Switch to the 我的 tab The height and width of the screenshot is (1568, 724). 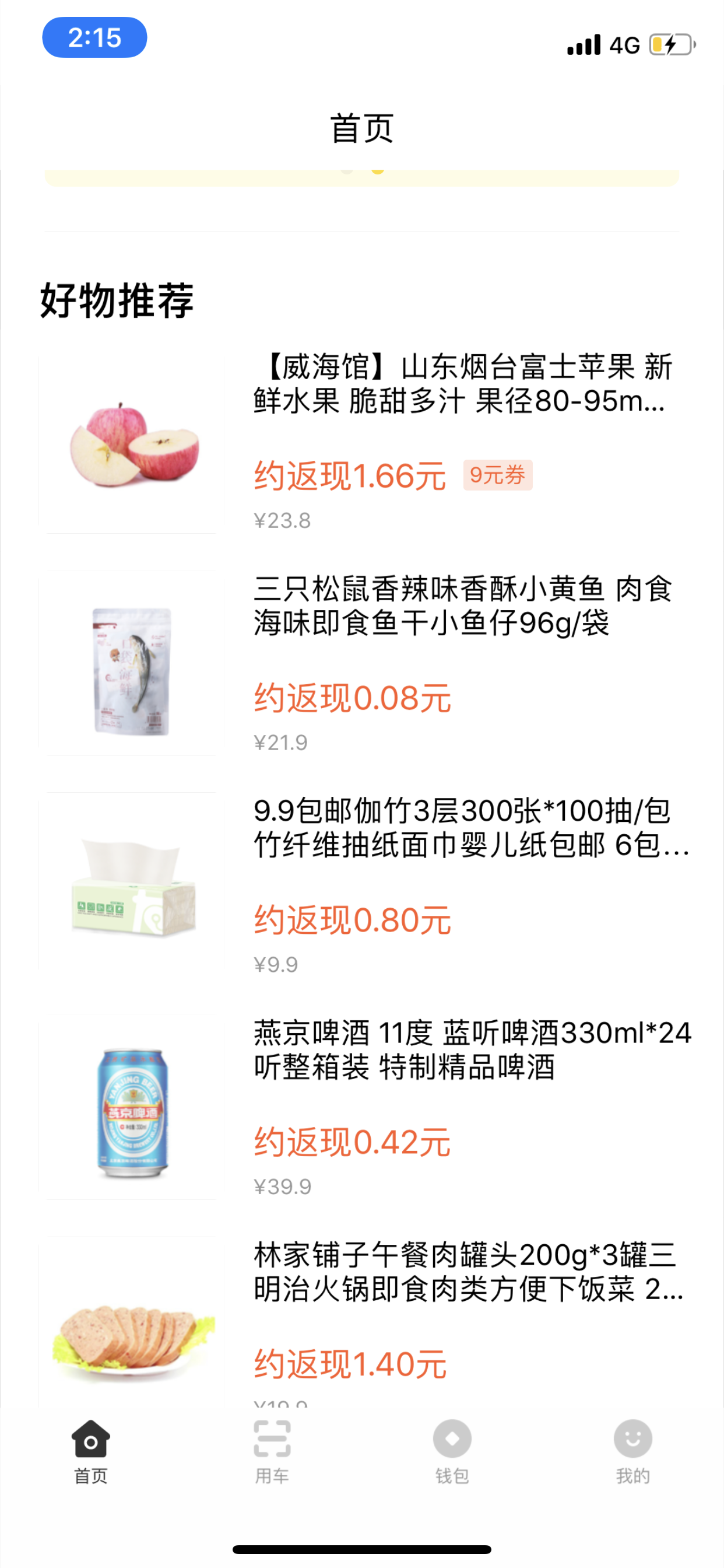632,1452
